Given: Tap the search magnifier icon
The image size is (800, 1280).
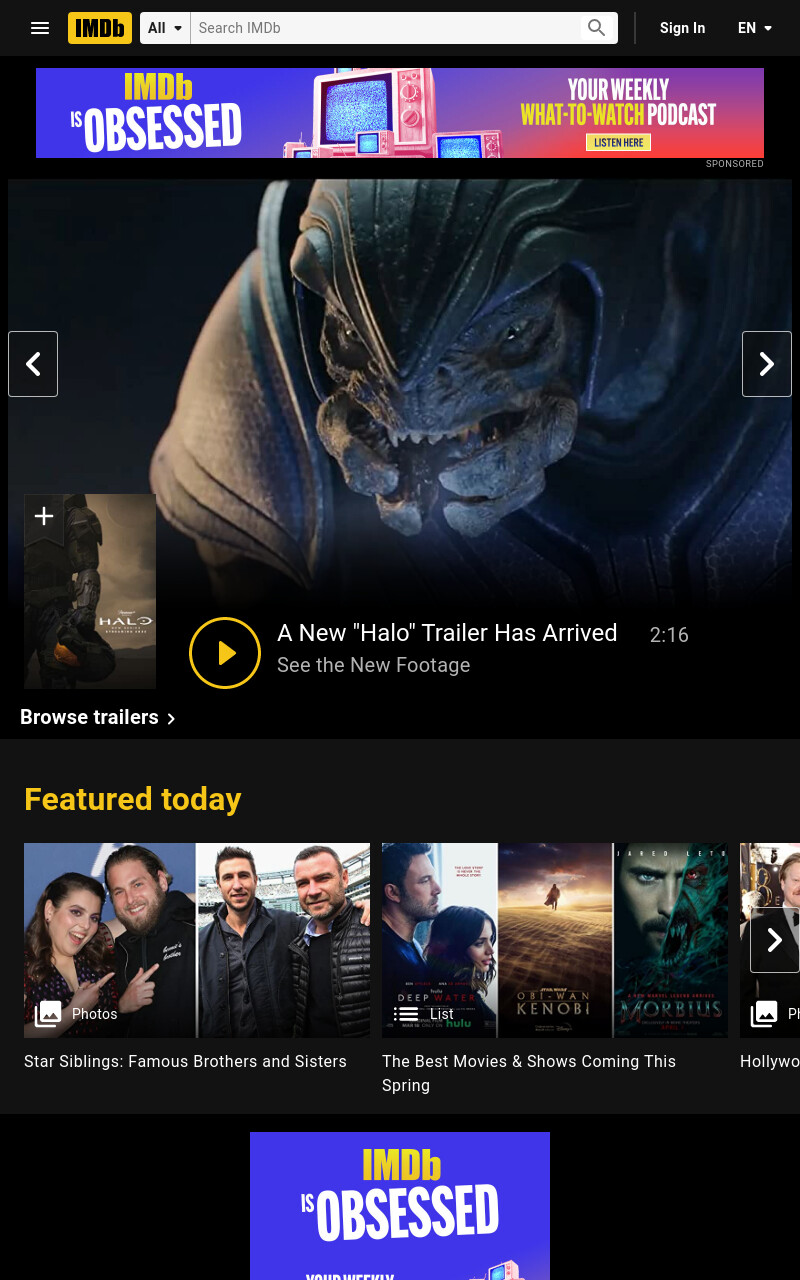Looking at the screenshot, I should click(x=597, y=28).
